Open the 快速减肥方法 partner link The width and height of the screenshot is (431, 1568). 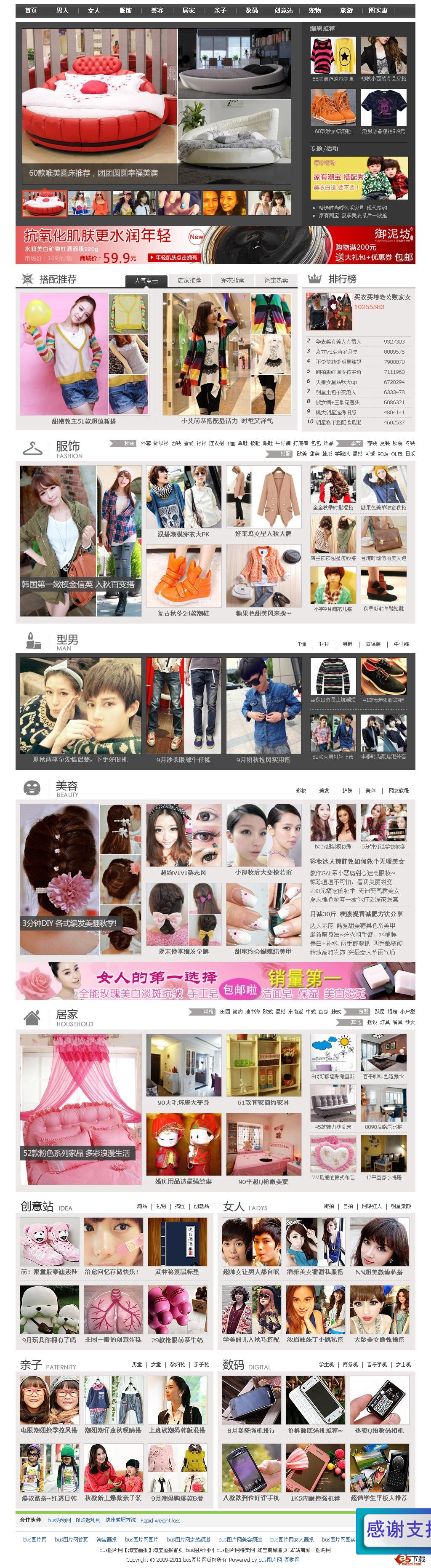(120, 1519)
